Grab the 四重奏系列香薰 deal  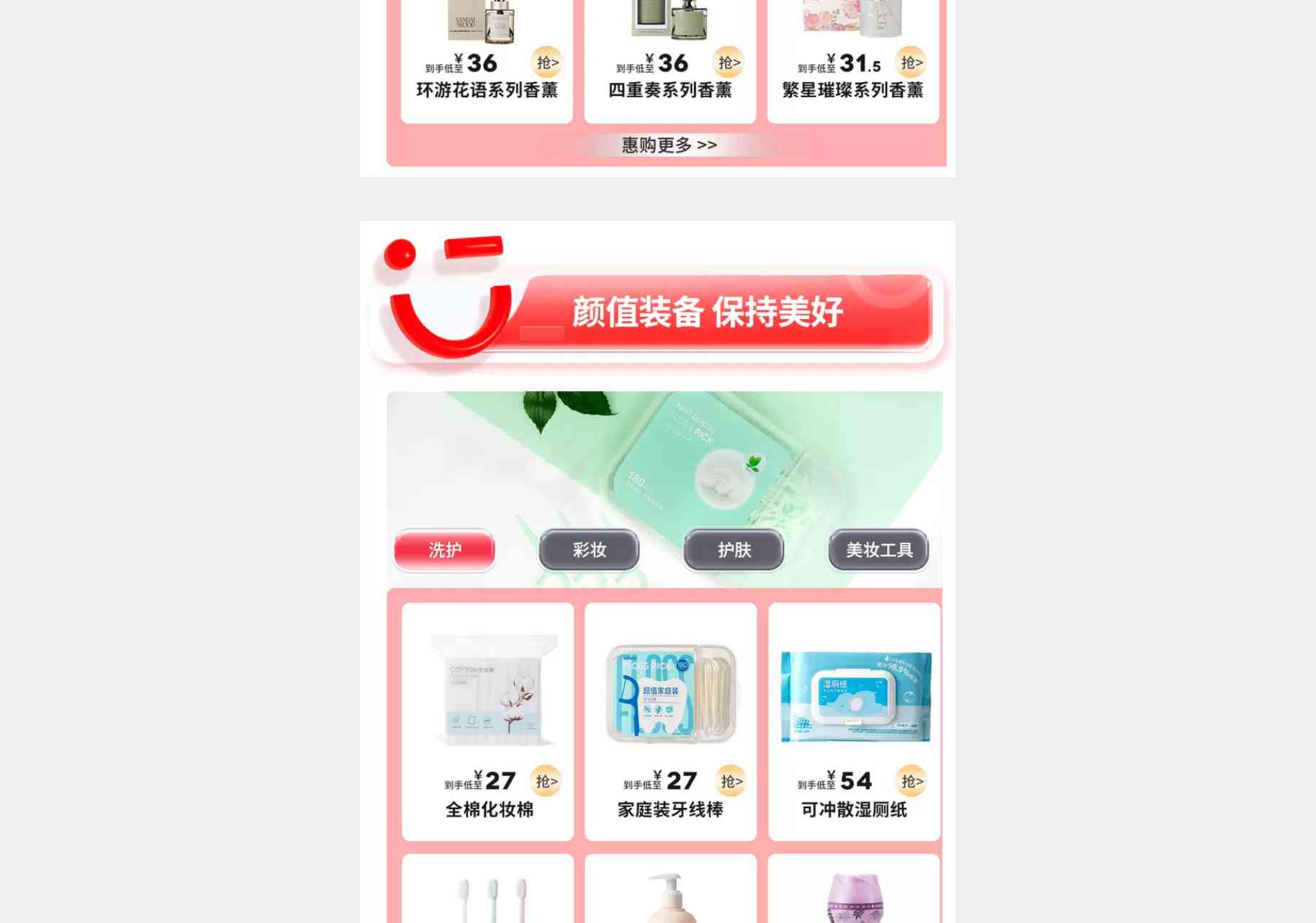pyautogui.click(x=728, y=63)
